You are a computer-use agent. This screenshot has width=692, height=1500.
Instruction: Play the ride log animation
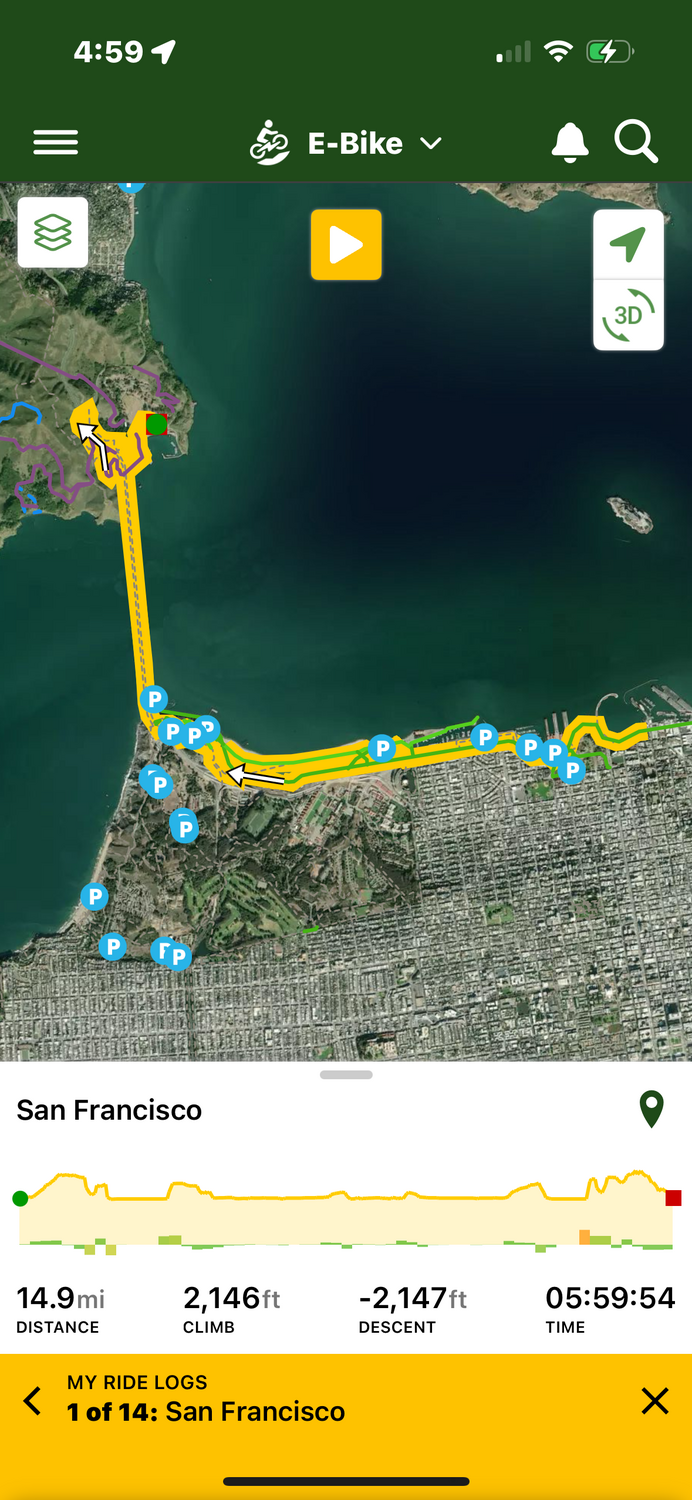346,245
